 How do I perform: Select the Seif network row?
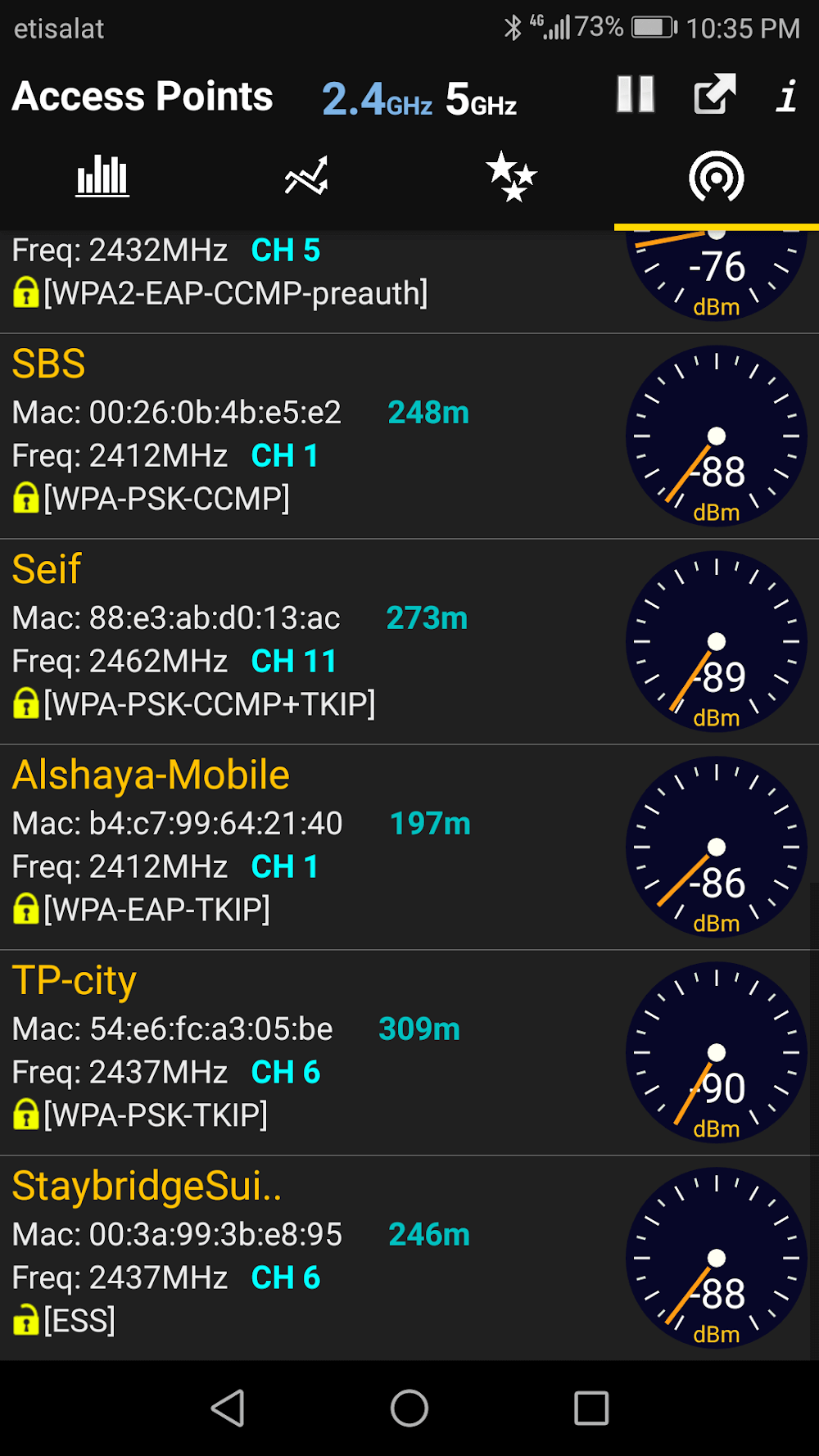tap(311, 641)
